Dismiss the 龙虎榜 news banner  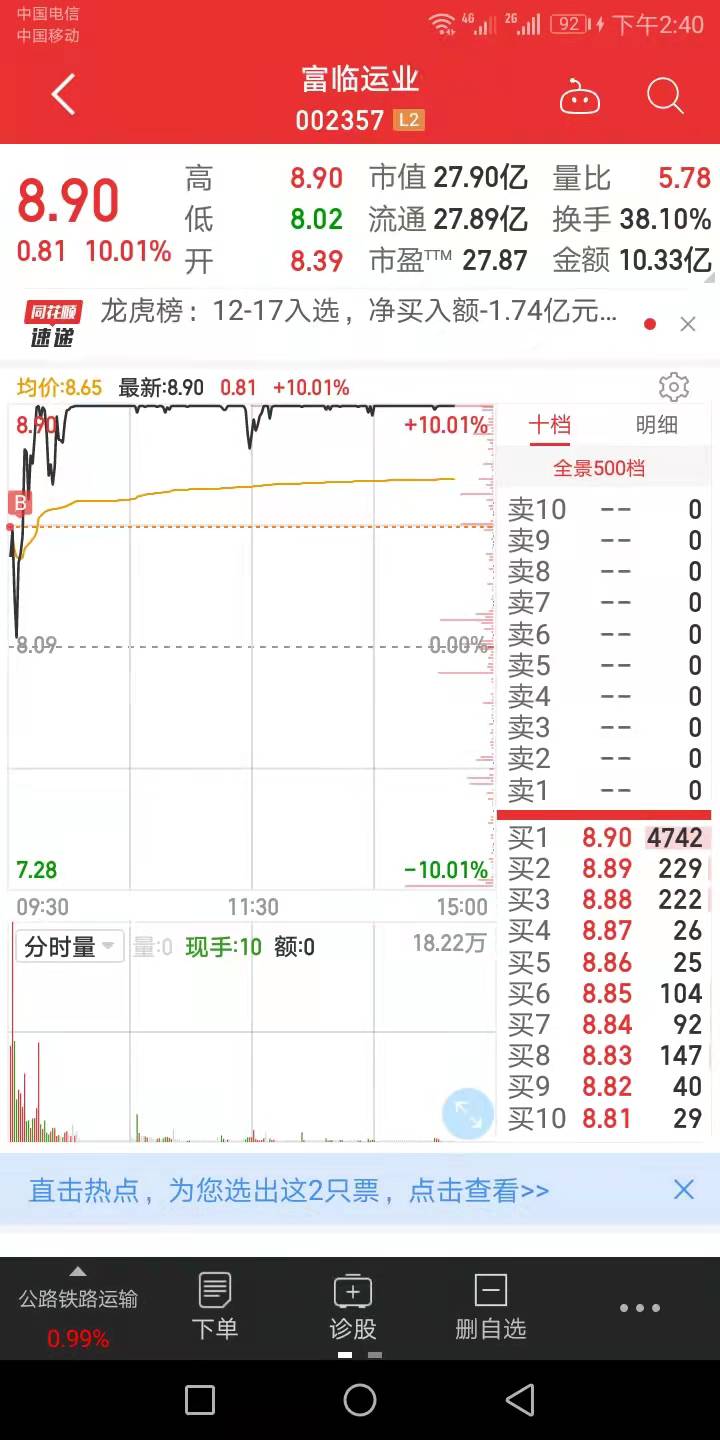pos(688,324)
